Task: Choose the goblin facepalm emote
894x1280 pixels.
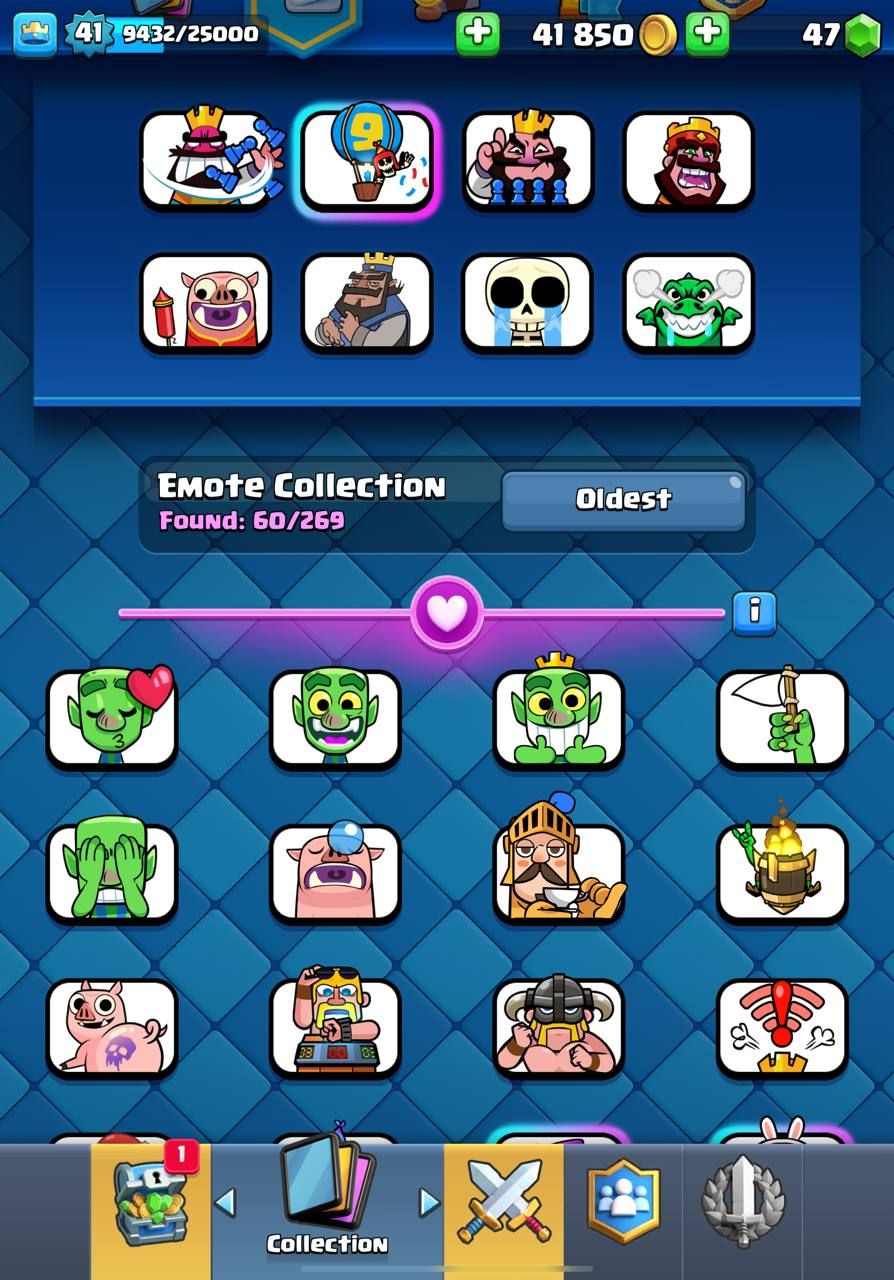Action: (x=112, y=872)
